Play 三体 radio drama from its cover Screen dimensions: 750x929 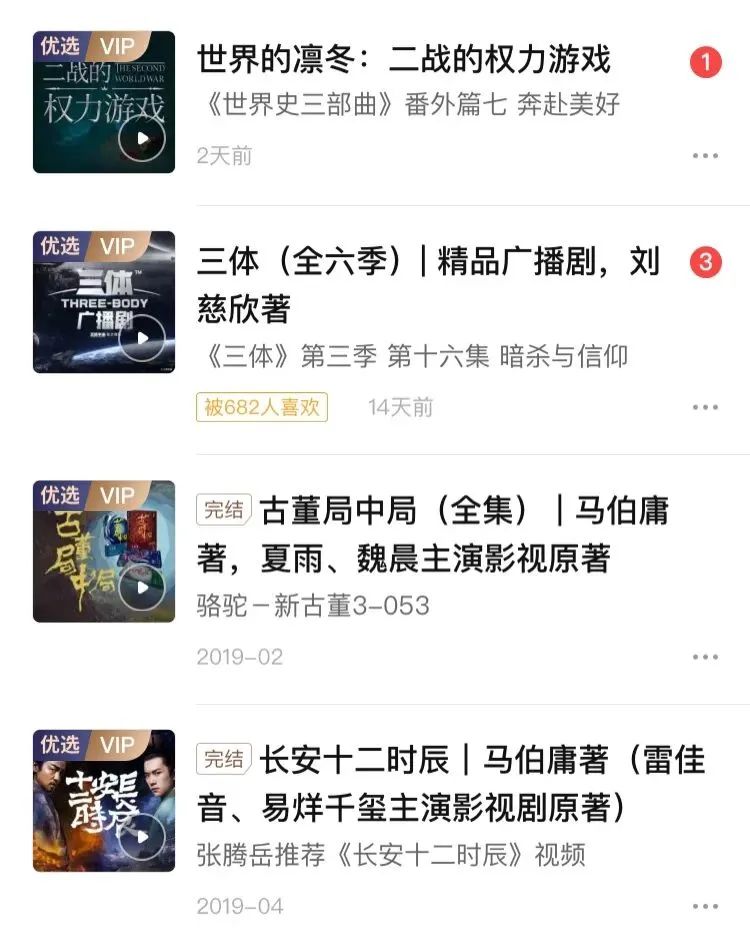(141, 338)
